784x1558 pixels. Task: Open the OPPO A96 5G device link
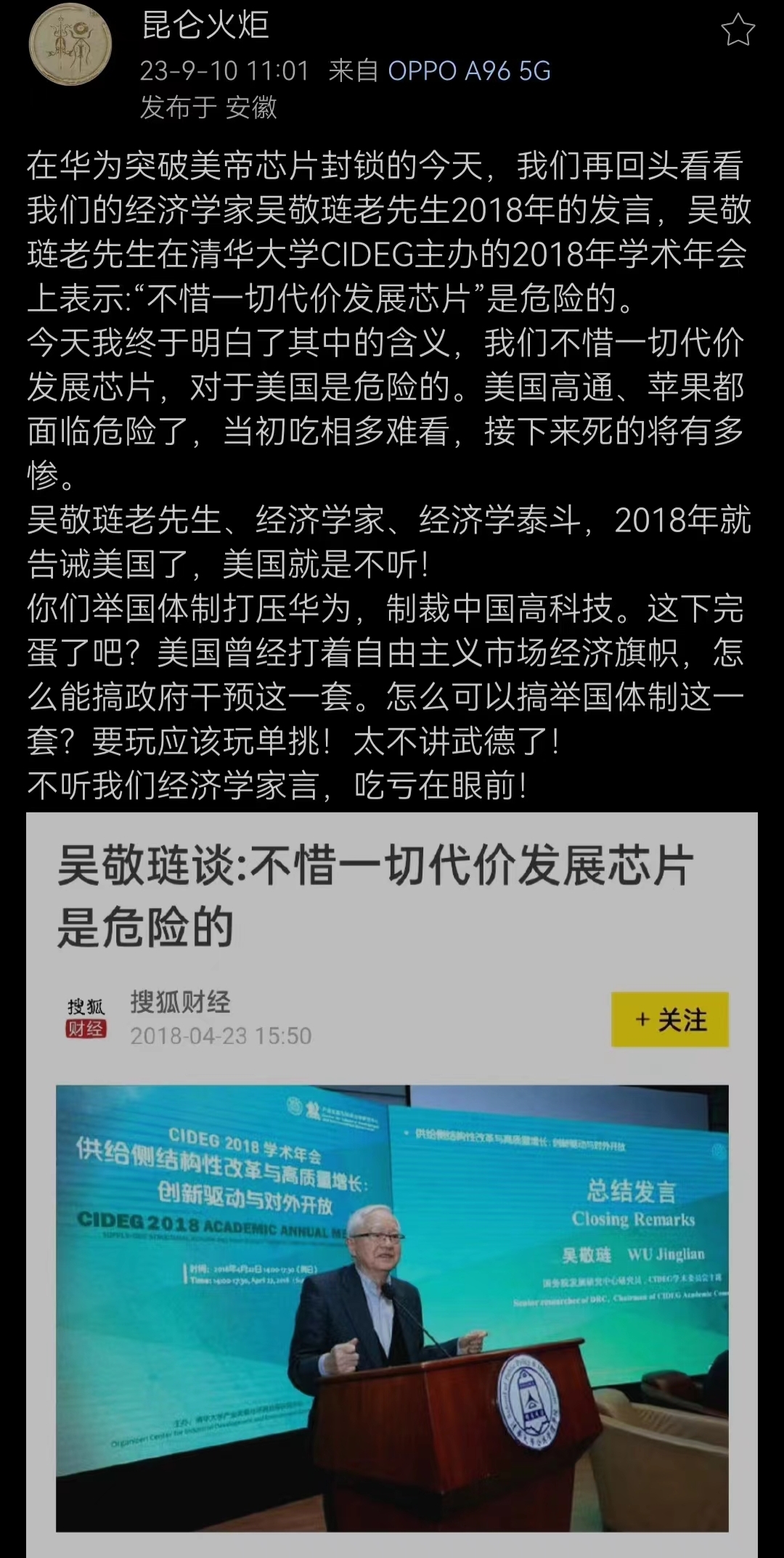tap(469, 71)
